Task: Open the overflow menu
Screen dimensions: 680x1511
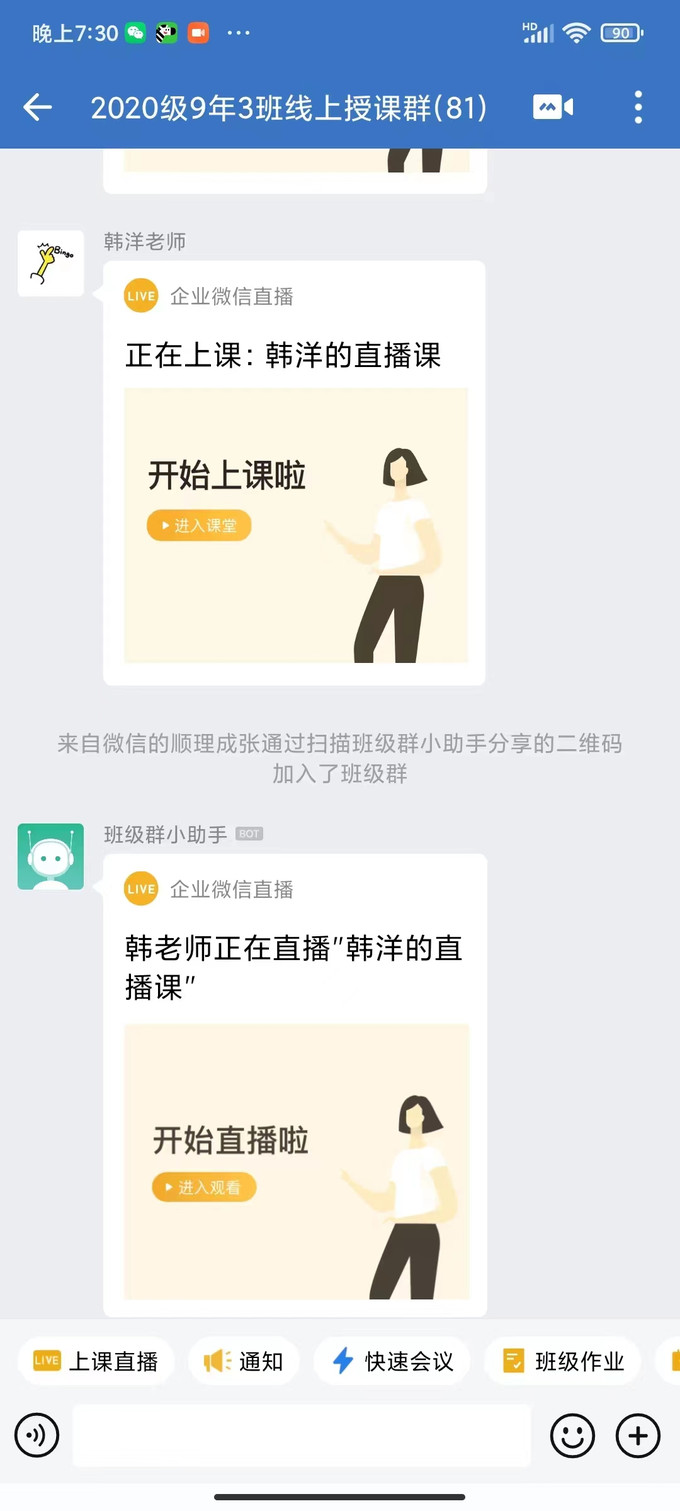Action: click(638, 107)
